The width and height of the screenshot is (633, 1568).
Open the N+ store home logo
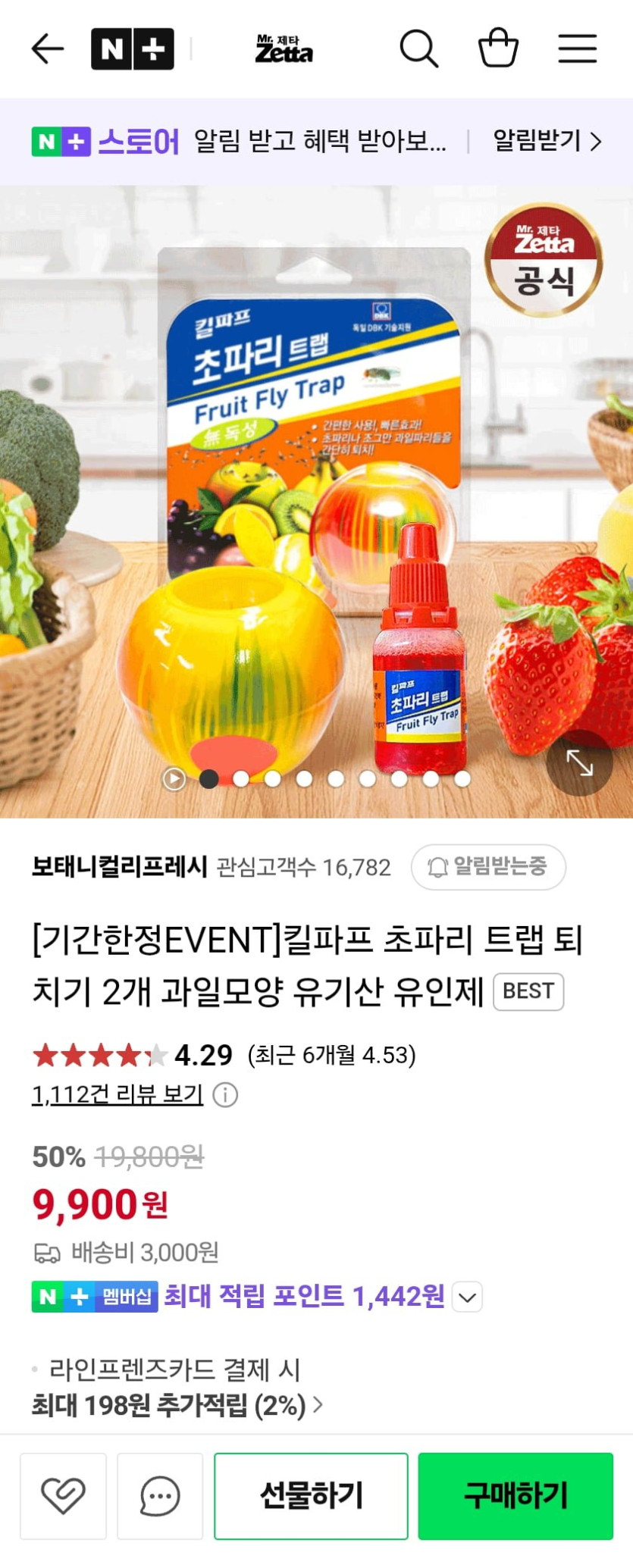click(x=133, y=49)
